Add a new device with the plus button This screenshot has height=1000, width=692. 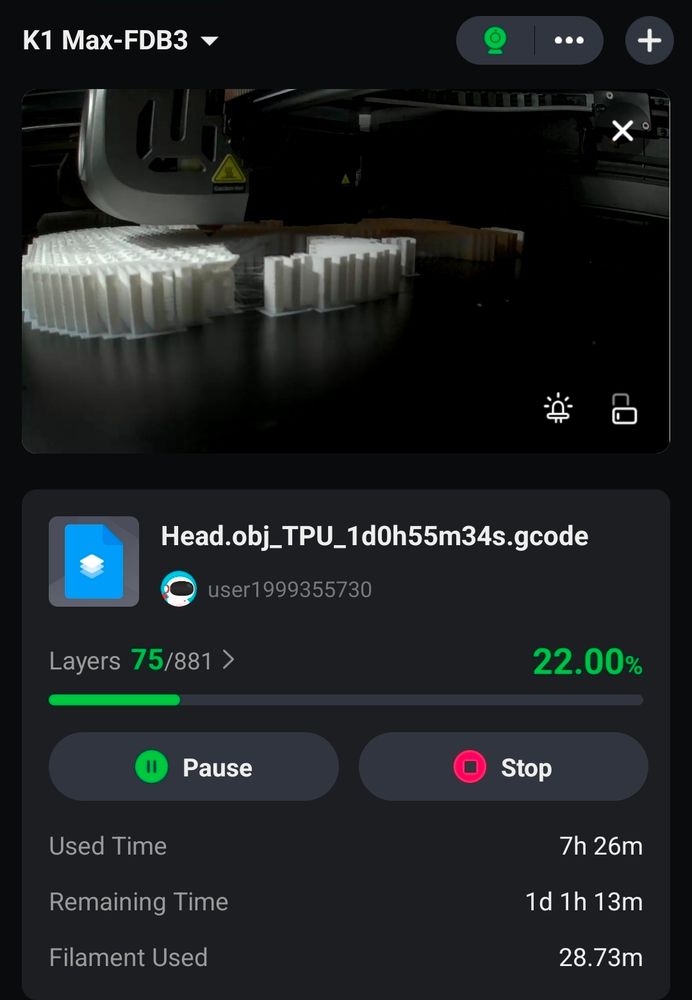click(649, 41)
